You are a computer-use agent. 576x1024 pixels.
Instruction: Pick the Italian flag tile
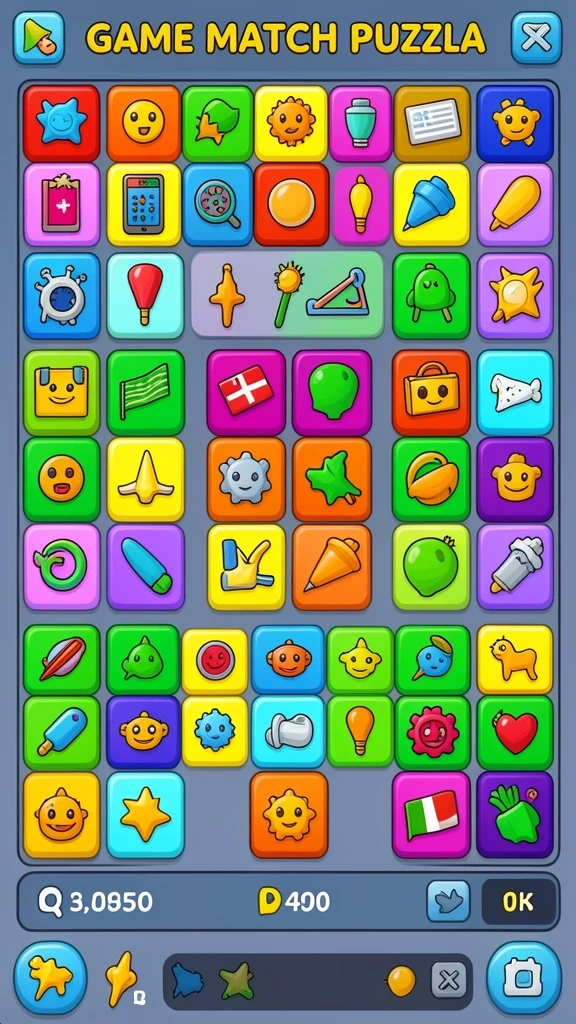point(431,814)
